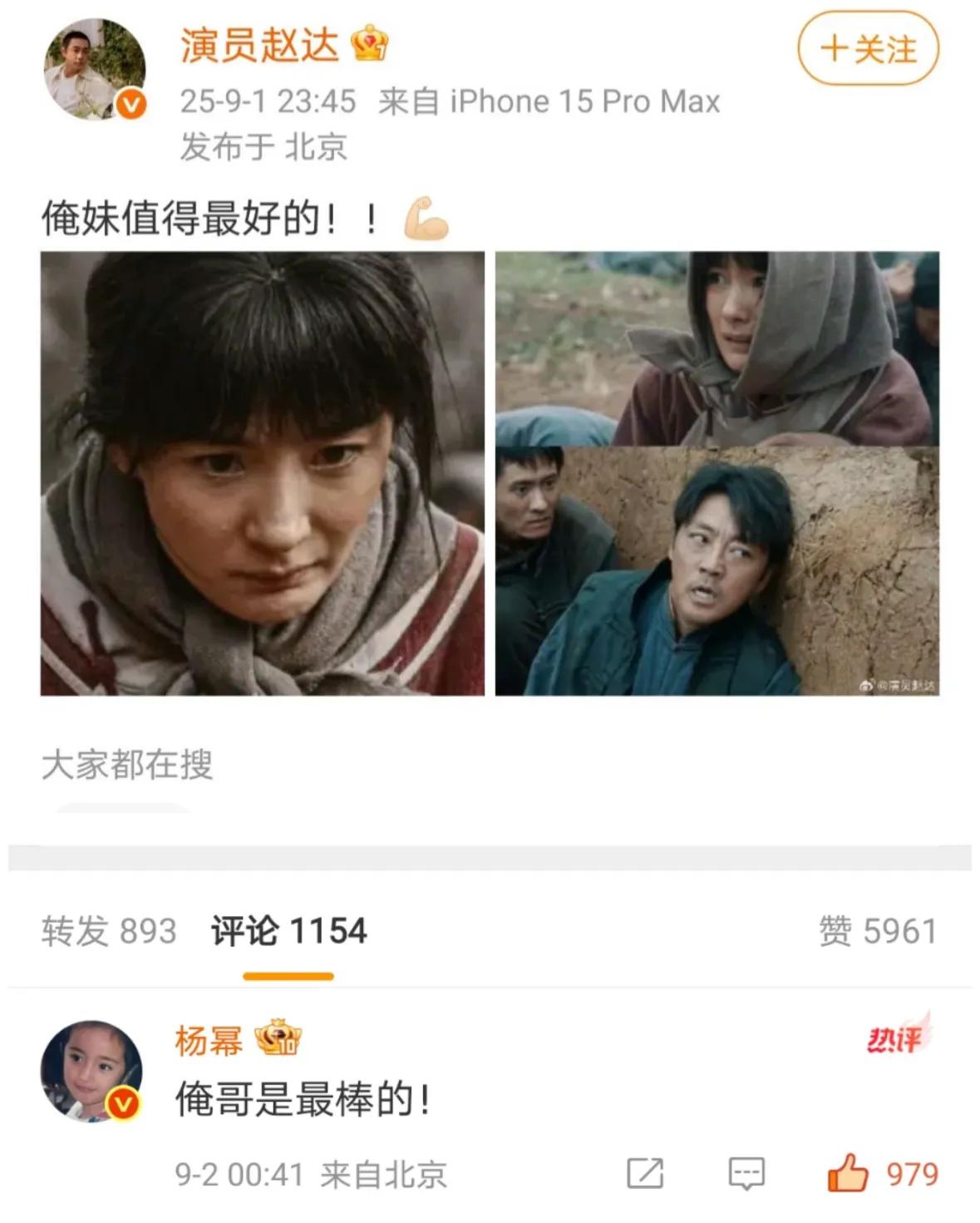980x1223 pixels.
Task: Switch to the 转发 893 tab
Action: [109, 931]
